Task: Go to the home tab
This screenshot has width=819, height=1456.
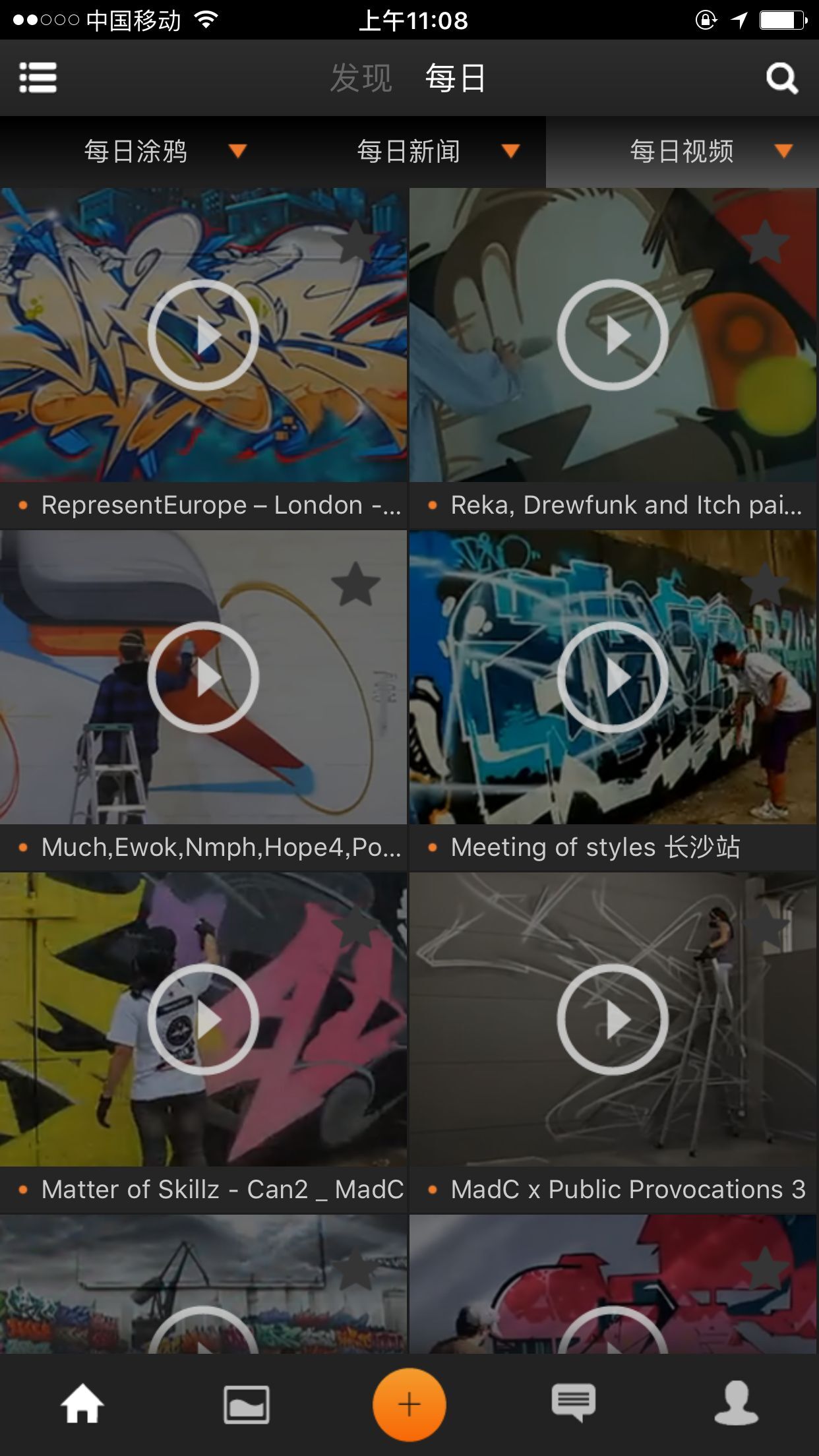Action: click(82, 1404)
